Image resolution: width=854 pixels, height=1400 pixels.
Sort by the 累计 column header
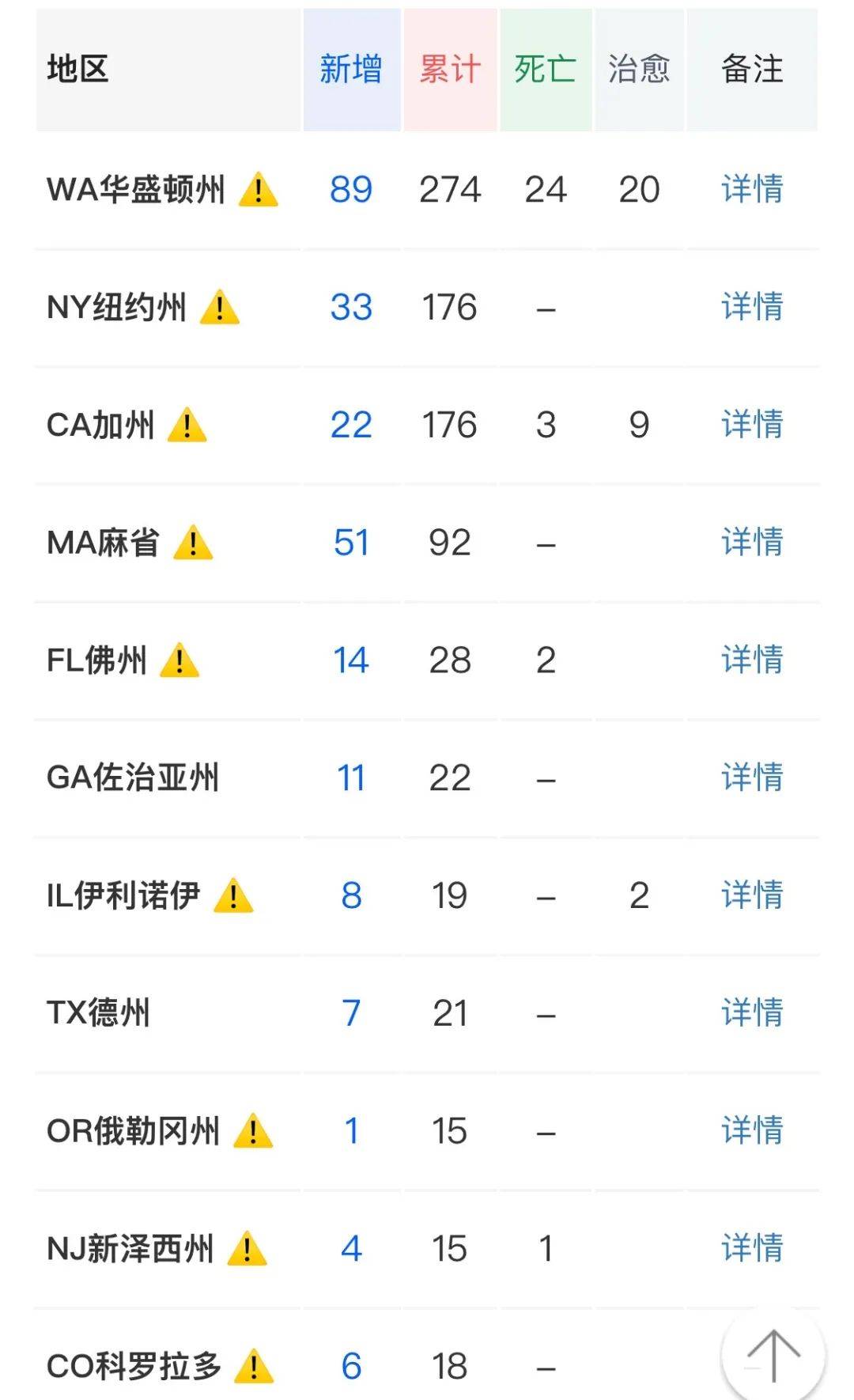[451, 70]
